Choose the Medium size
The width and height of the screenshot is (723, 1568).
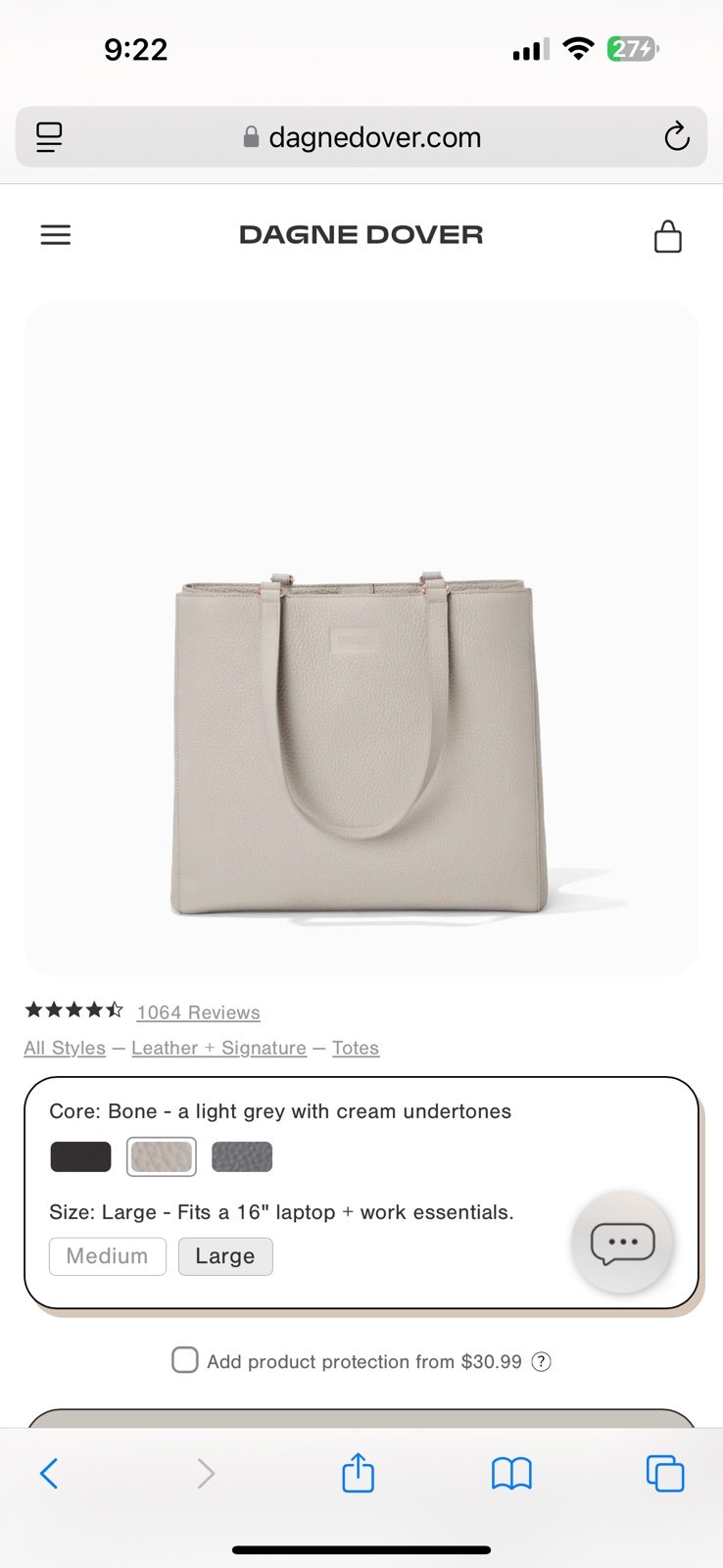click(108, 1256)
